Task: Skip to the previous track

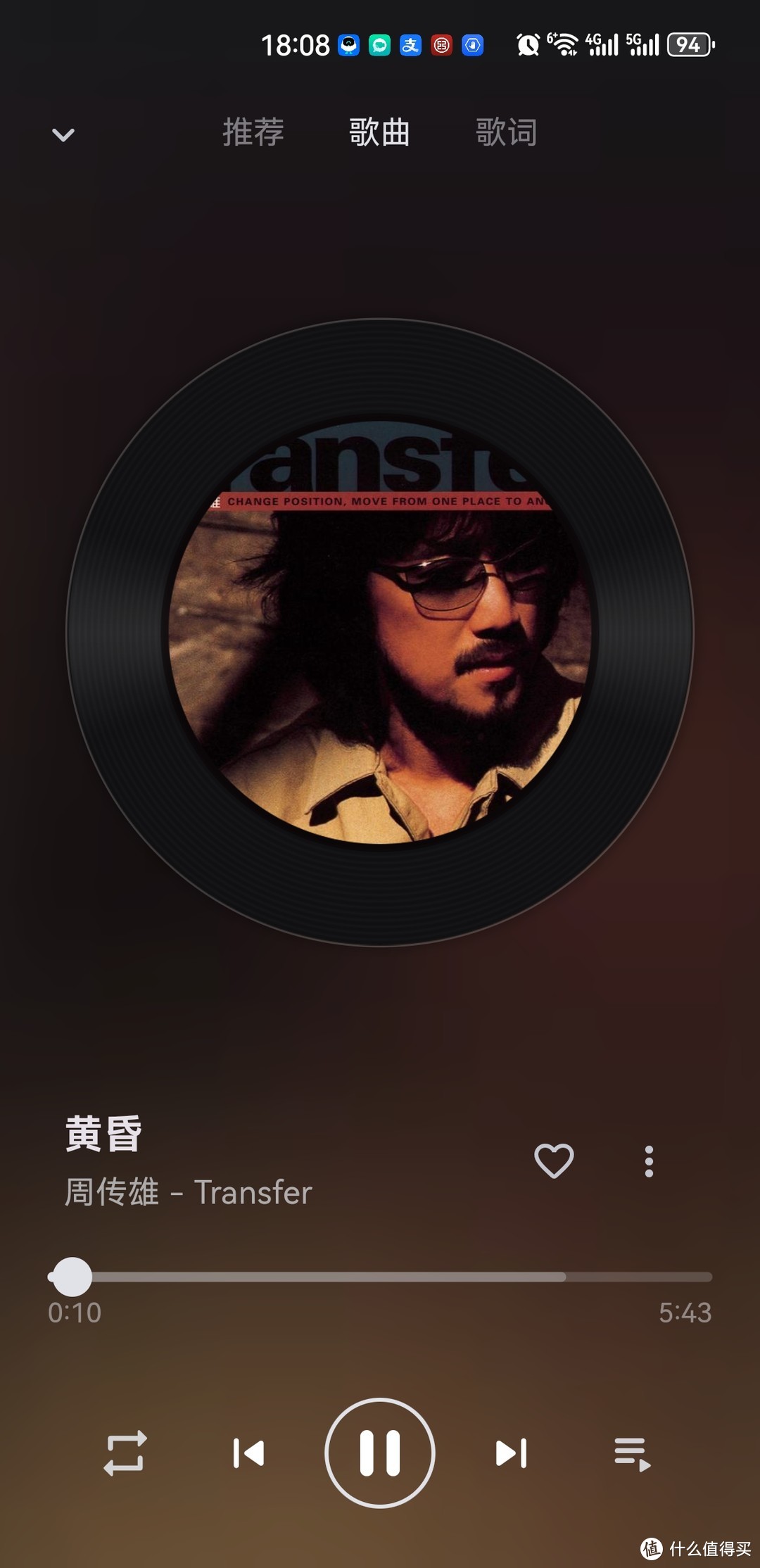Action: pos(248,1453)
